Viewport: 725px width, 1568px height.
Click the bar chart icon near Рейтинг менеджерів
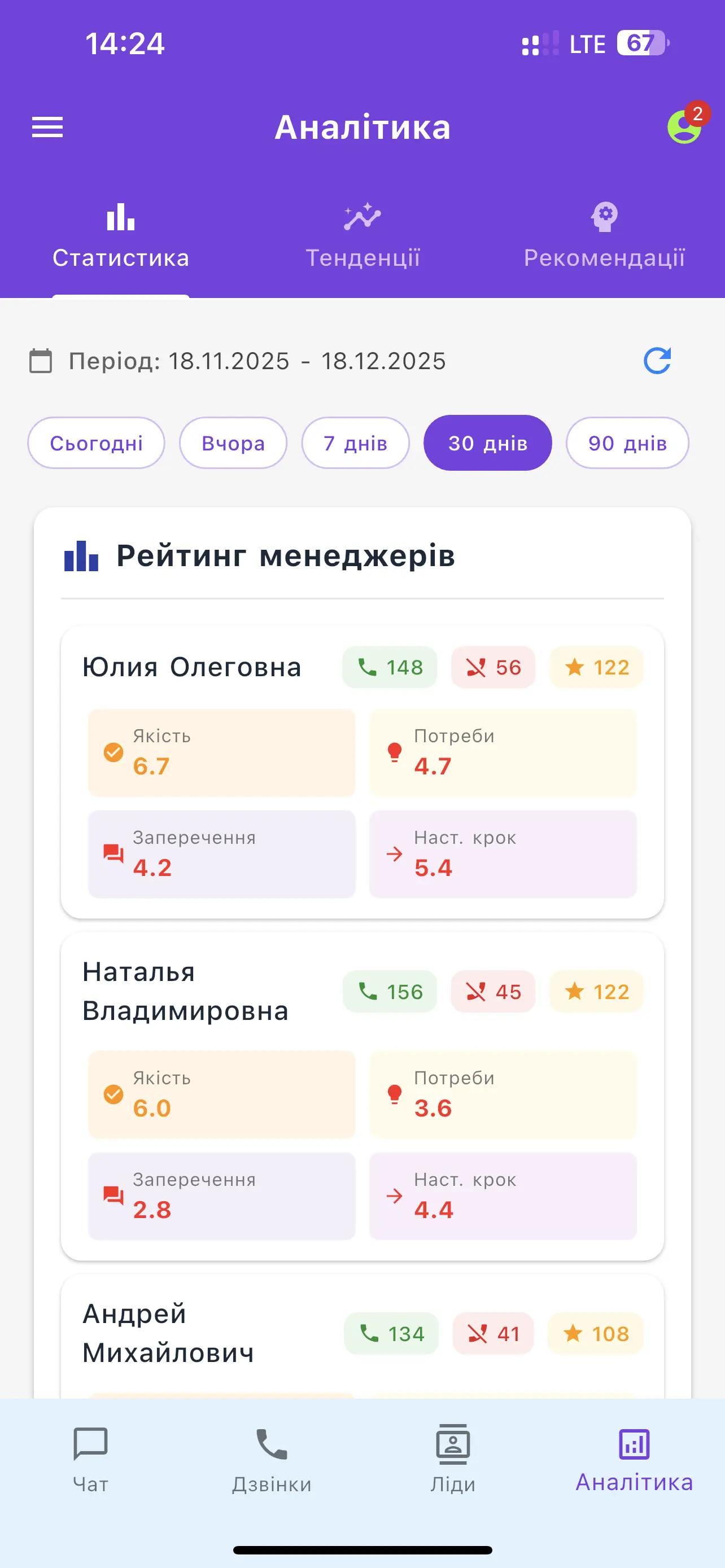(80, 556)
